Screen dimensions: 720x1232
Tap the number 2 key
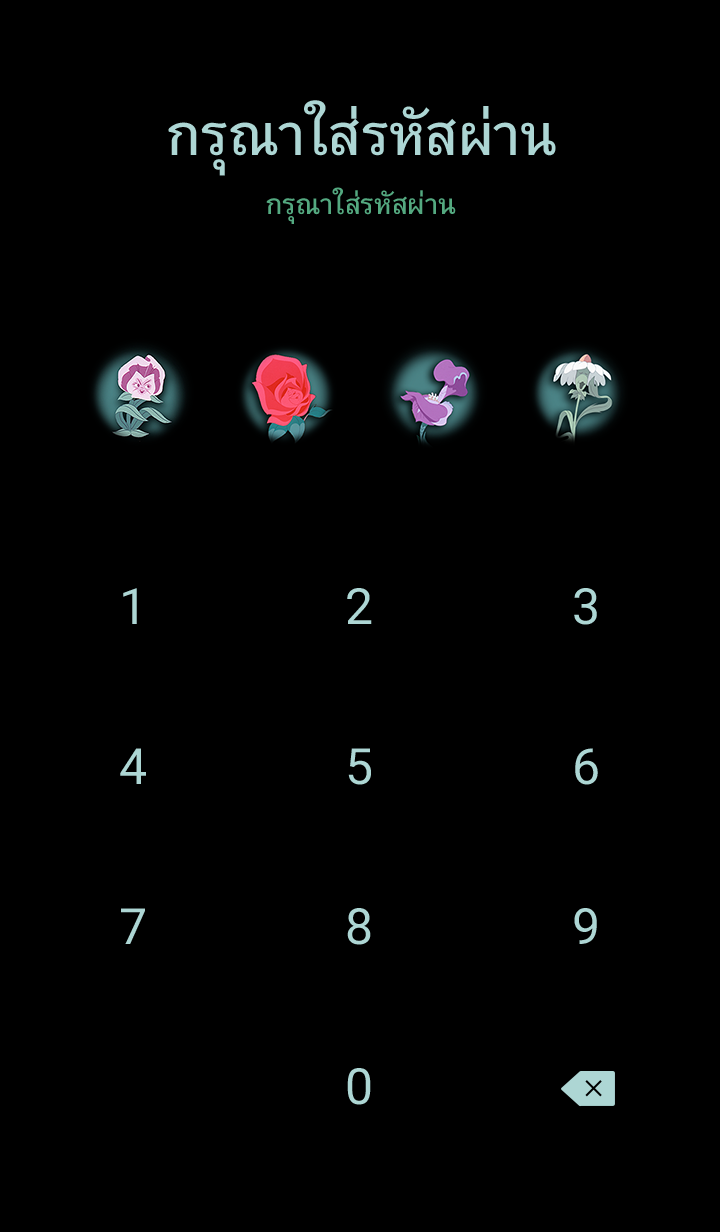click(359, 607)
